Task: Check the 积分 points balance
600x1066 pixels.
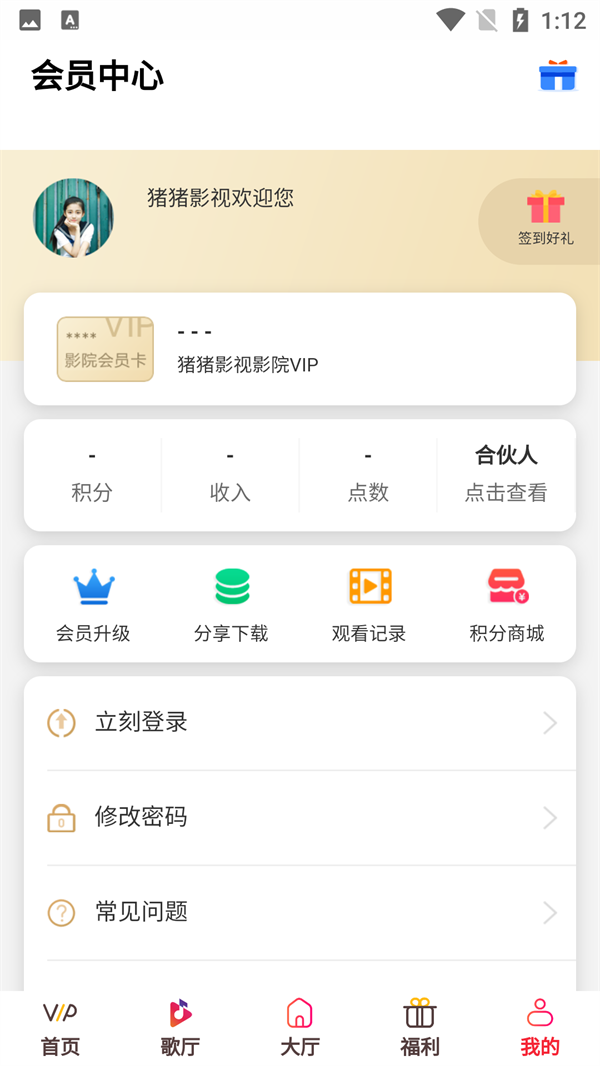Action: click(x=92, y=475)
